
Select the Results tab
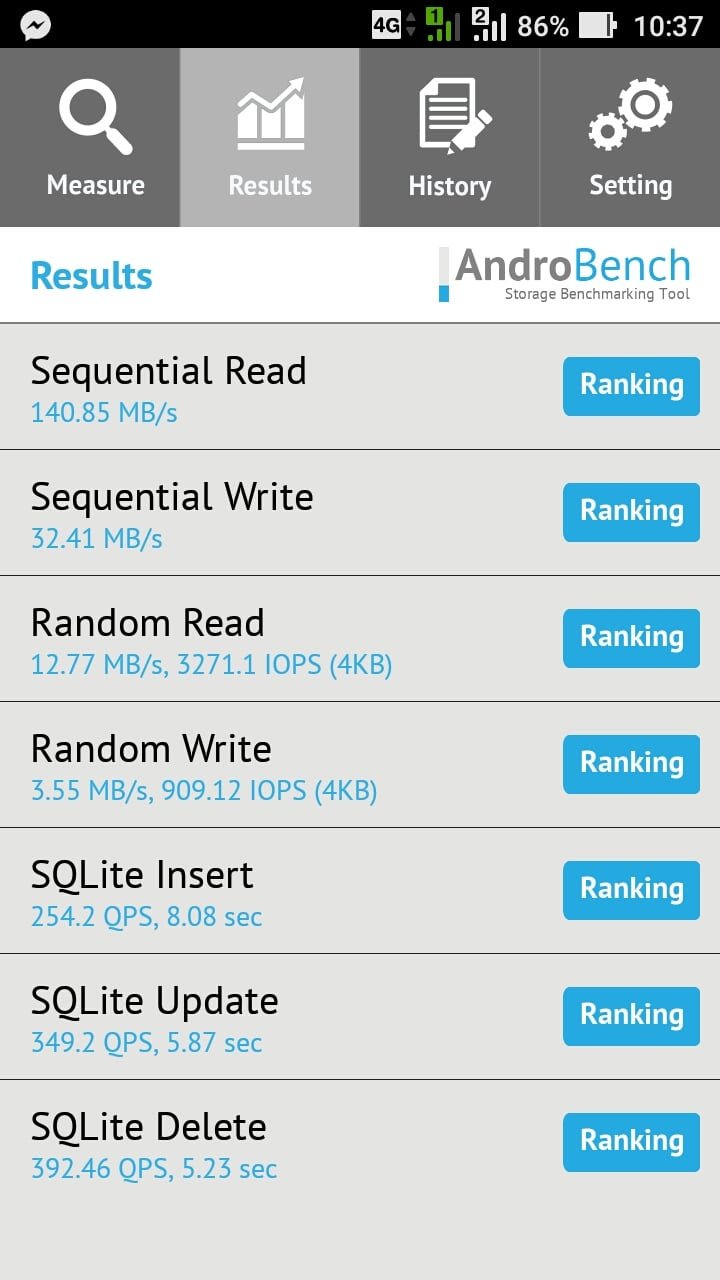(x=270, y=138)
